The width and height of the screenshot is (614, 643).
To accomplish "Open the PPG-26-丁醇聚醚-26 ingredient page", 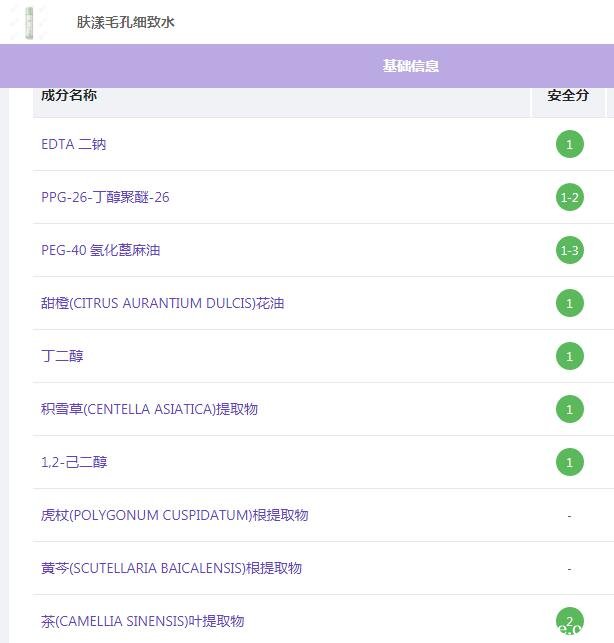I will pos(105,197).
